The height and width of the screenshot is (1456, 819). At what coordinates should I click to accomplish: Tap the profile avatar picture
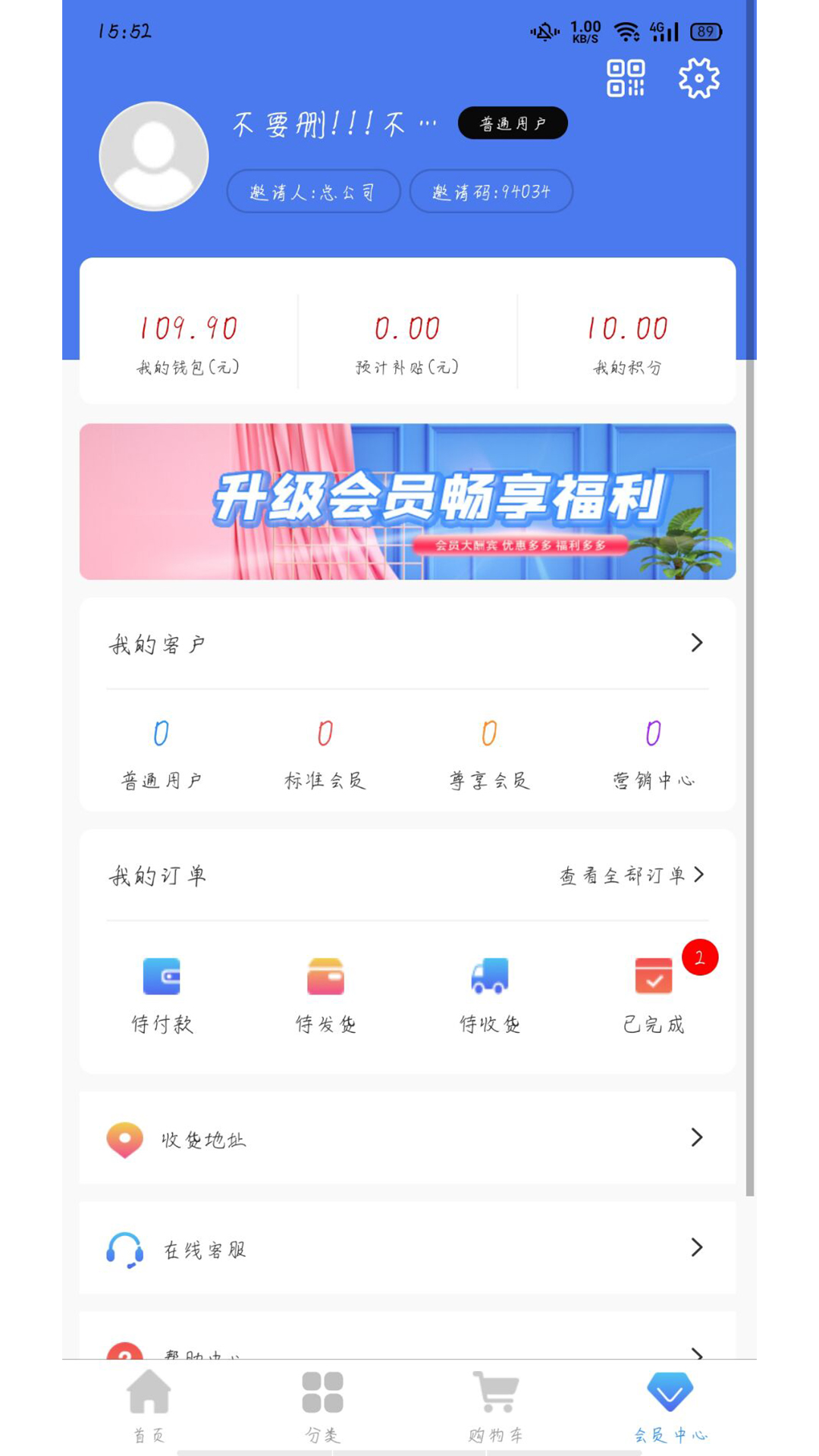(x=154, y=156)
